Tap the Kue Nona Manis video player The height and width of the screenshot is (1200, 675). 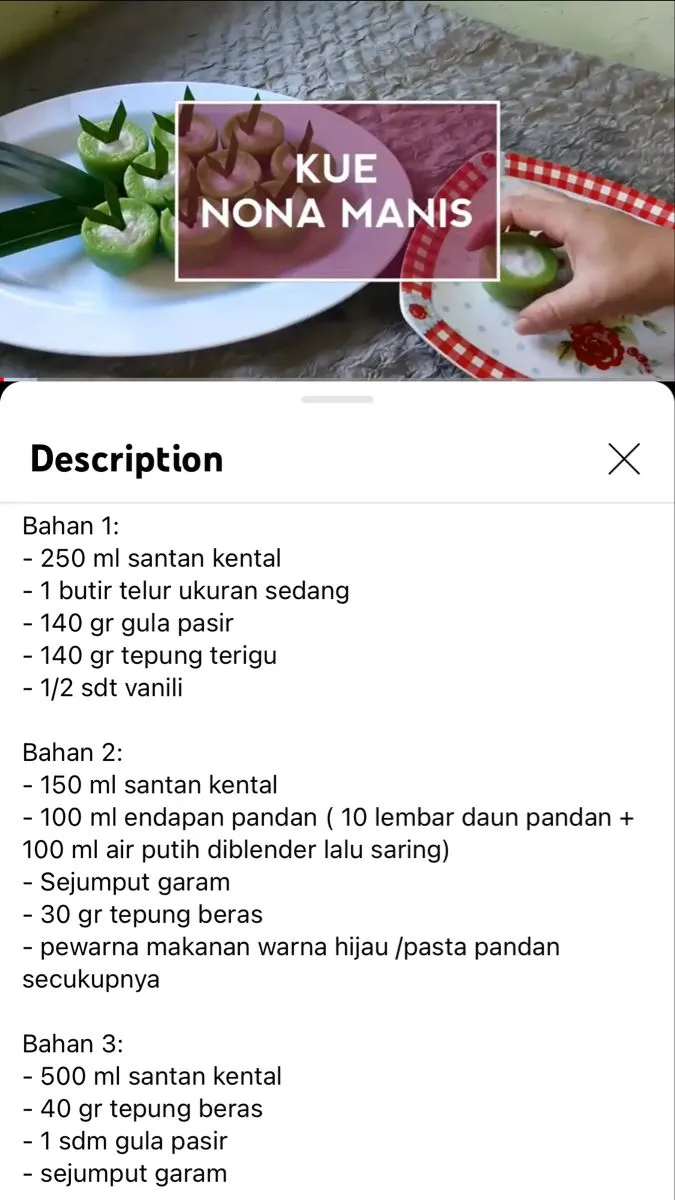[x=337, y=190]
